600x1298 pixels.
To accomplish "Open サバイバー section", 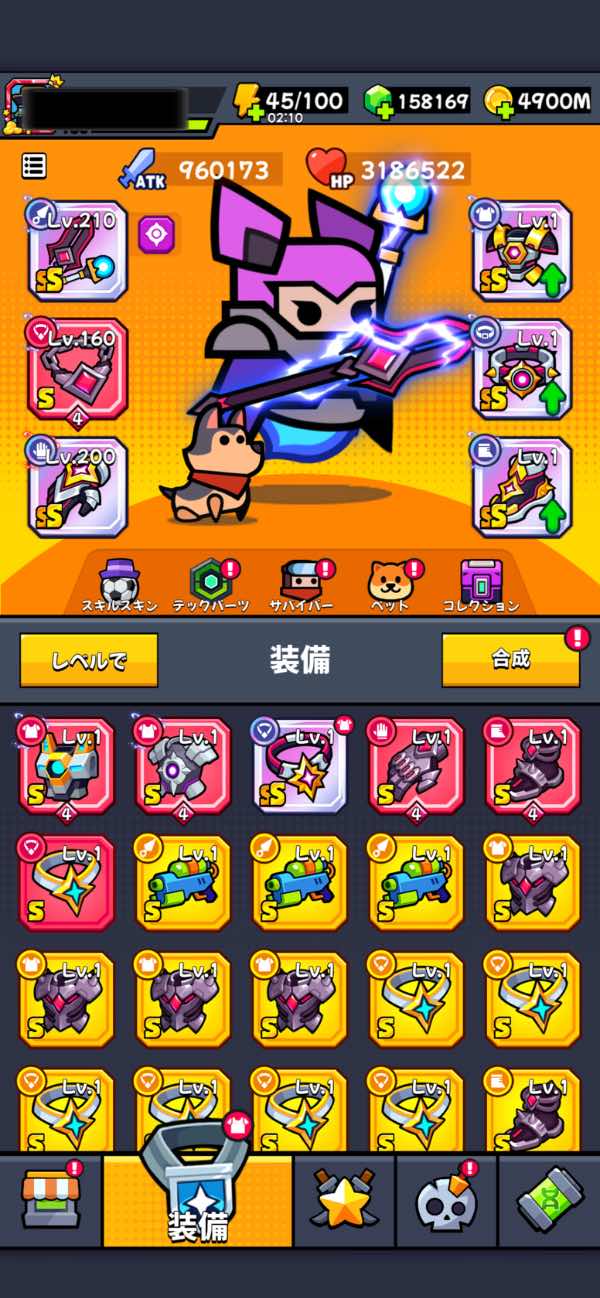I will click(x=301, y=585).
